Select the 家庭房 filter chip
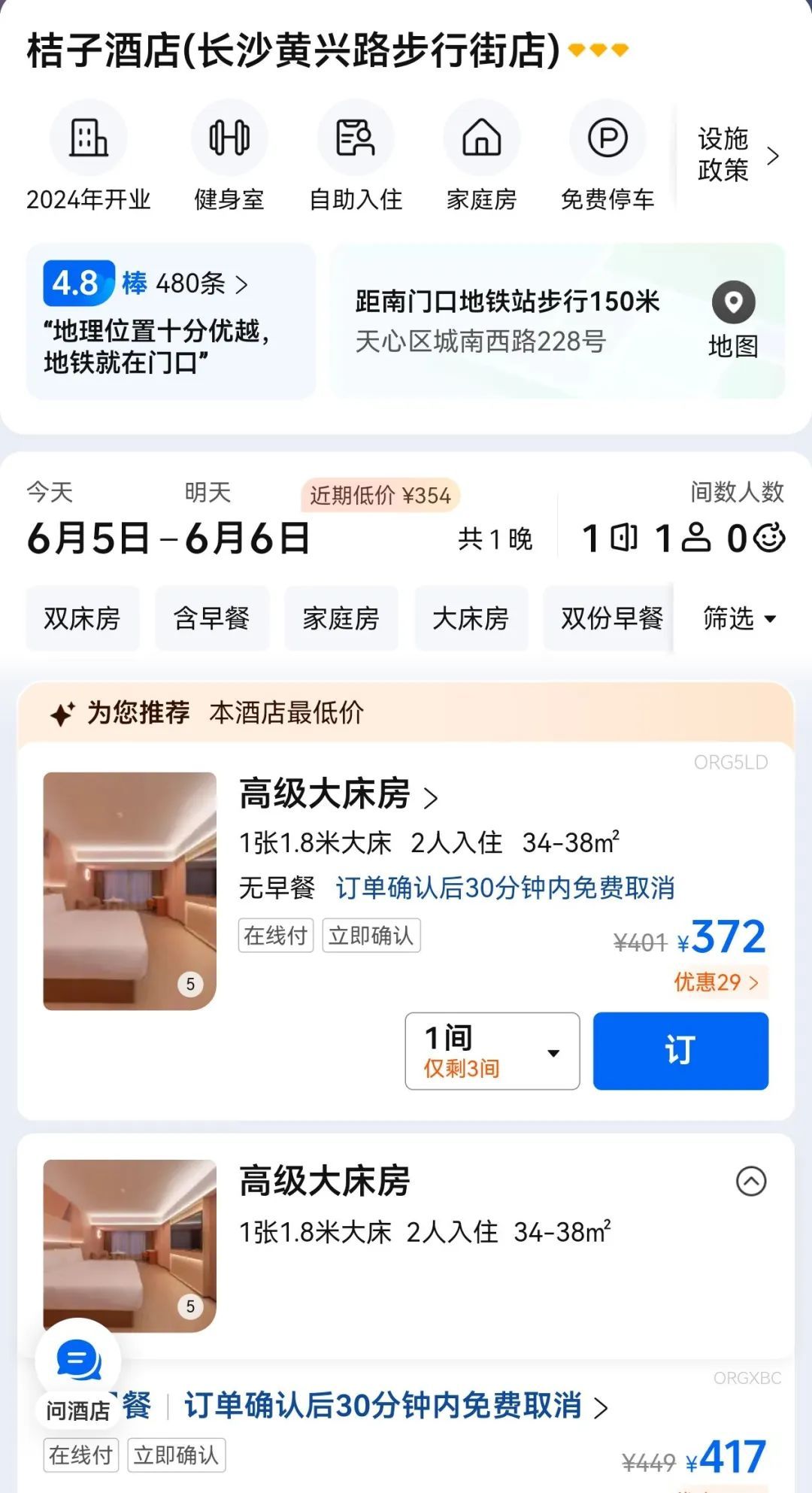The width and height of the screenshot is (812, 1493). pos(341,618)
